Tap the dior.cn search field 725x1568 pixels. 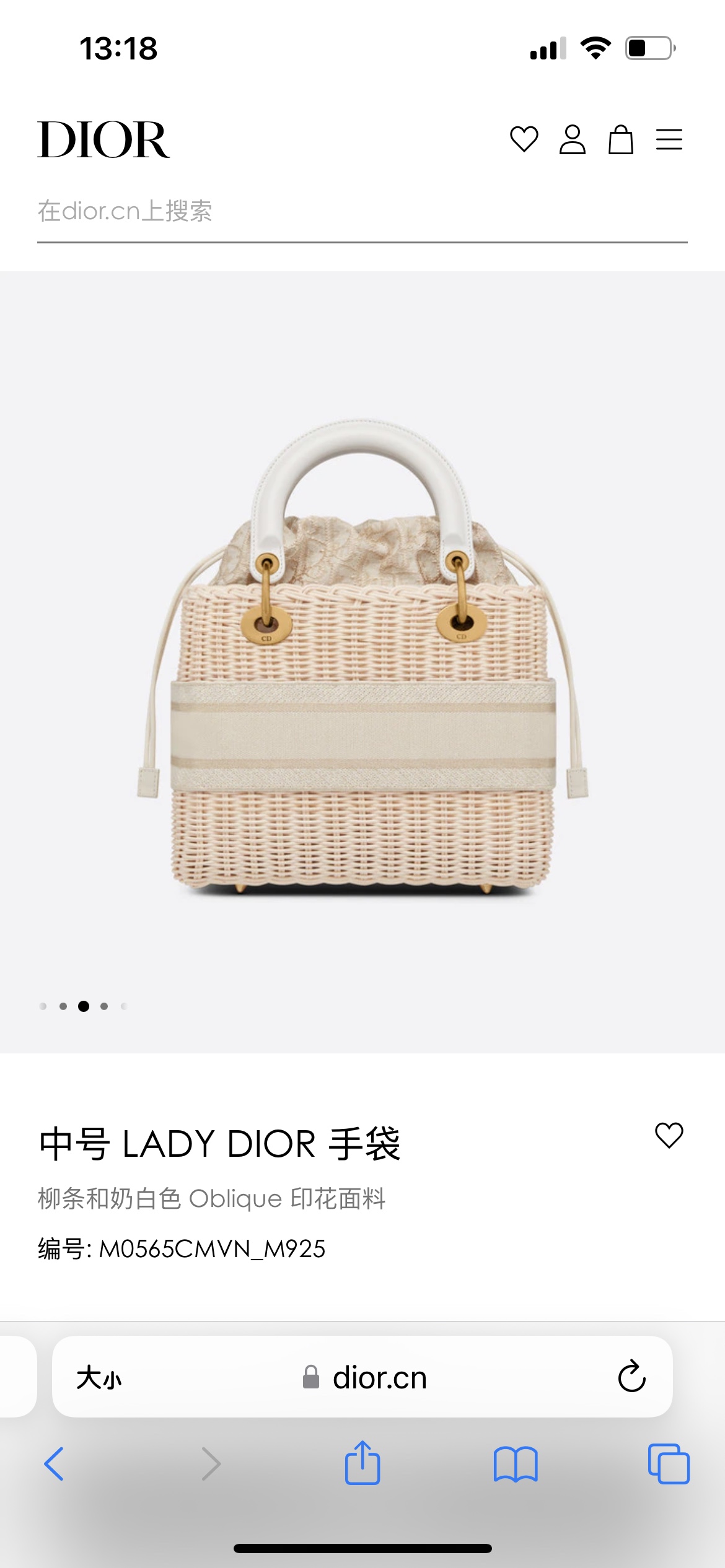[362, 212]
